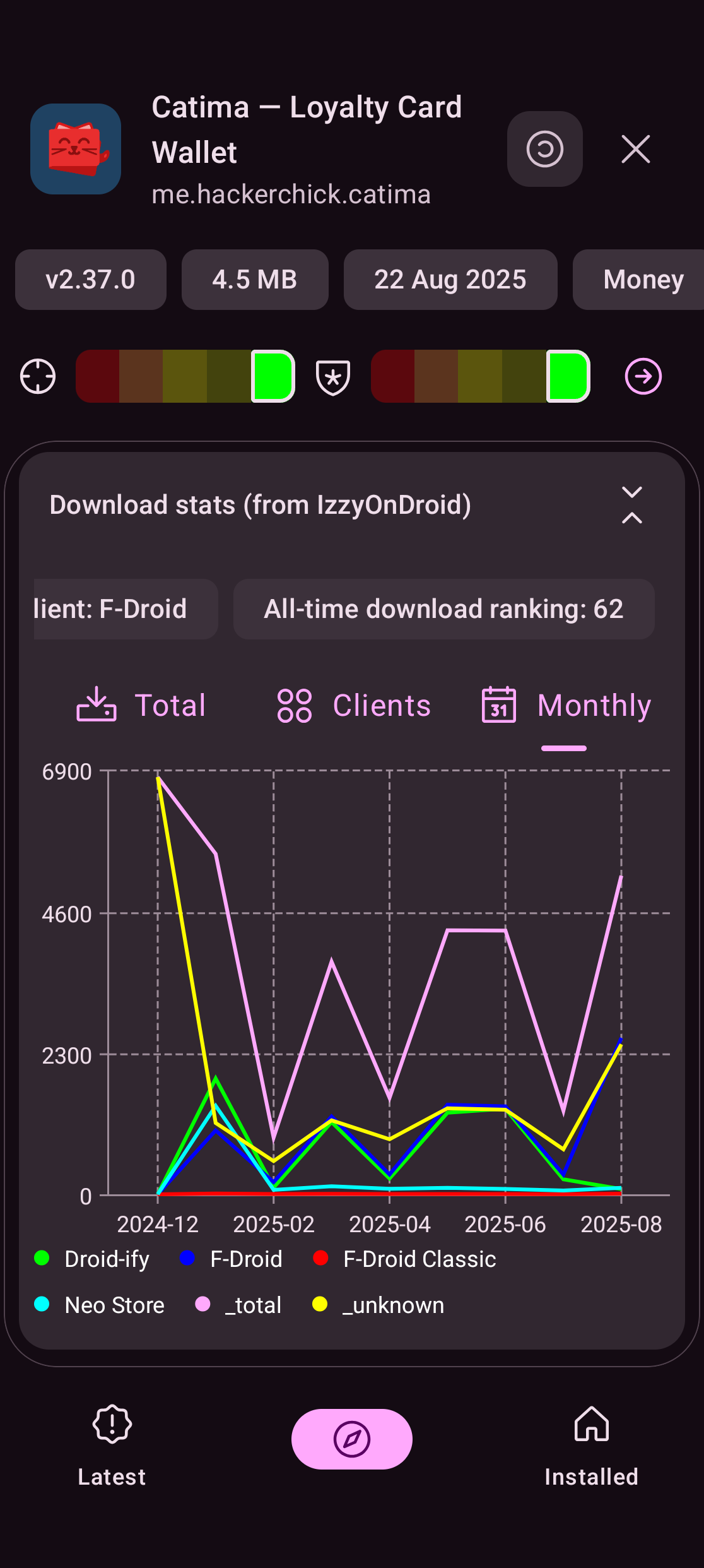Collapse the Download stats section
The width and height of the screenshot is (704, 1568).
(x=631, y=505)
